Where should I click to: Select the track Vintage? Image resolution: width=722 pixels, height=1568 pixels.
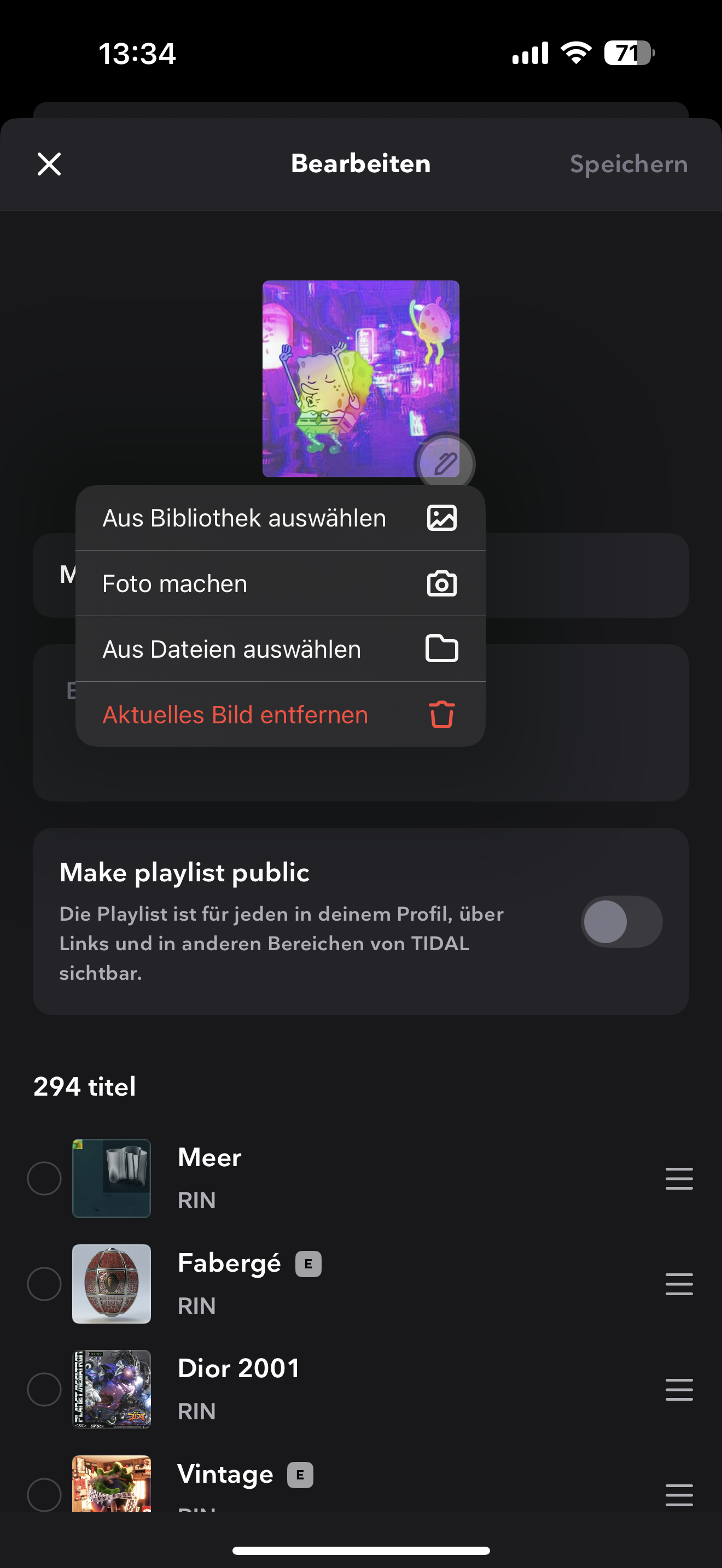(44, 1494)
